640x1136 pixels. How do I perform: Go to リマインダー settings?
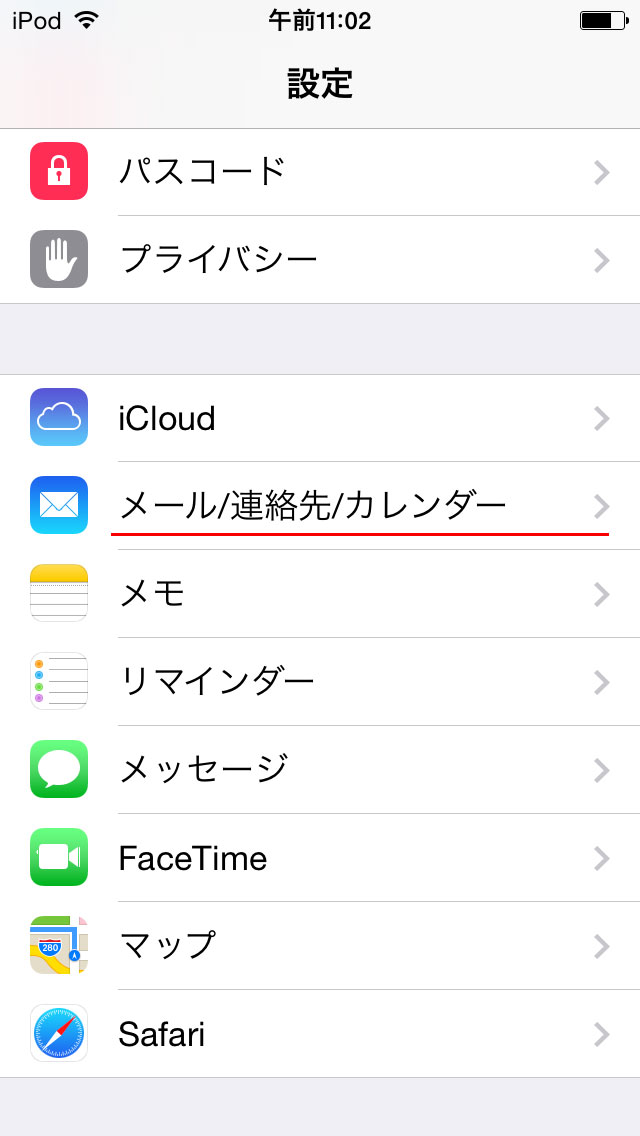pyautogui.click(x=320, y=682)
